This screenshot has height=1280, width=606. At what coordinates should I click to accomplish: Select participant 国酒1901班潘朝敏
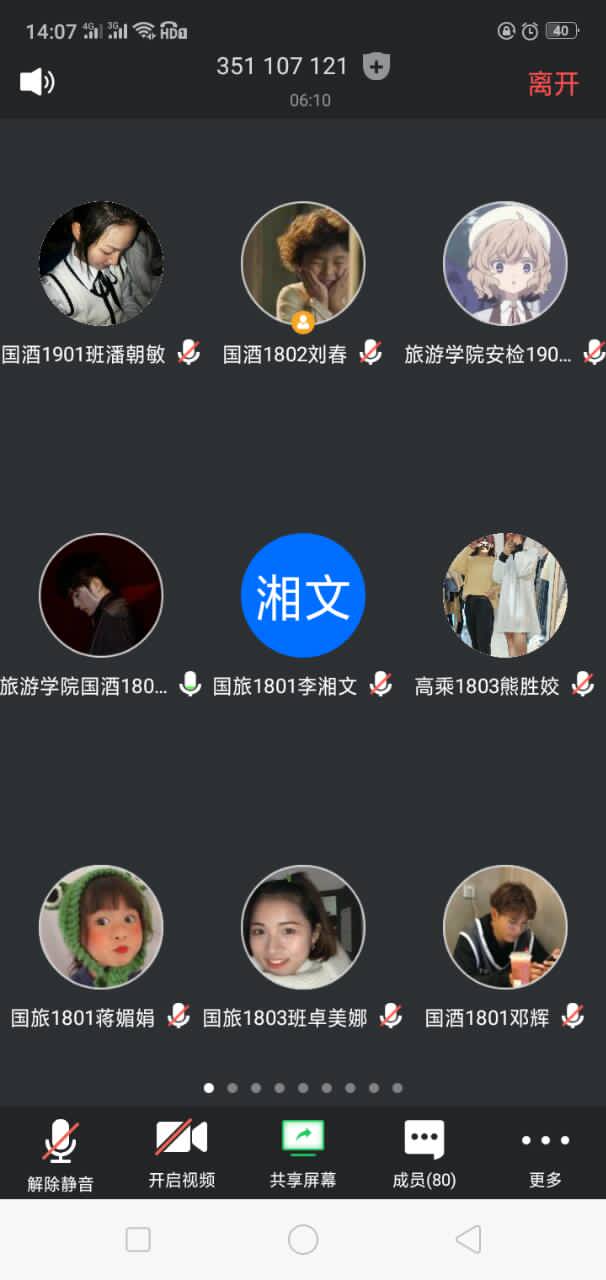click(x=101, y=264)
